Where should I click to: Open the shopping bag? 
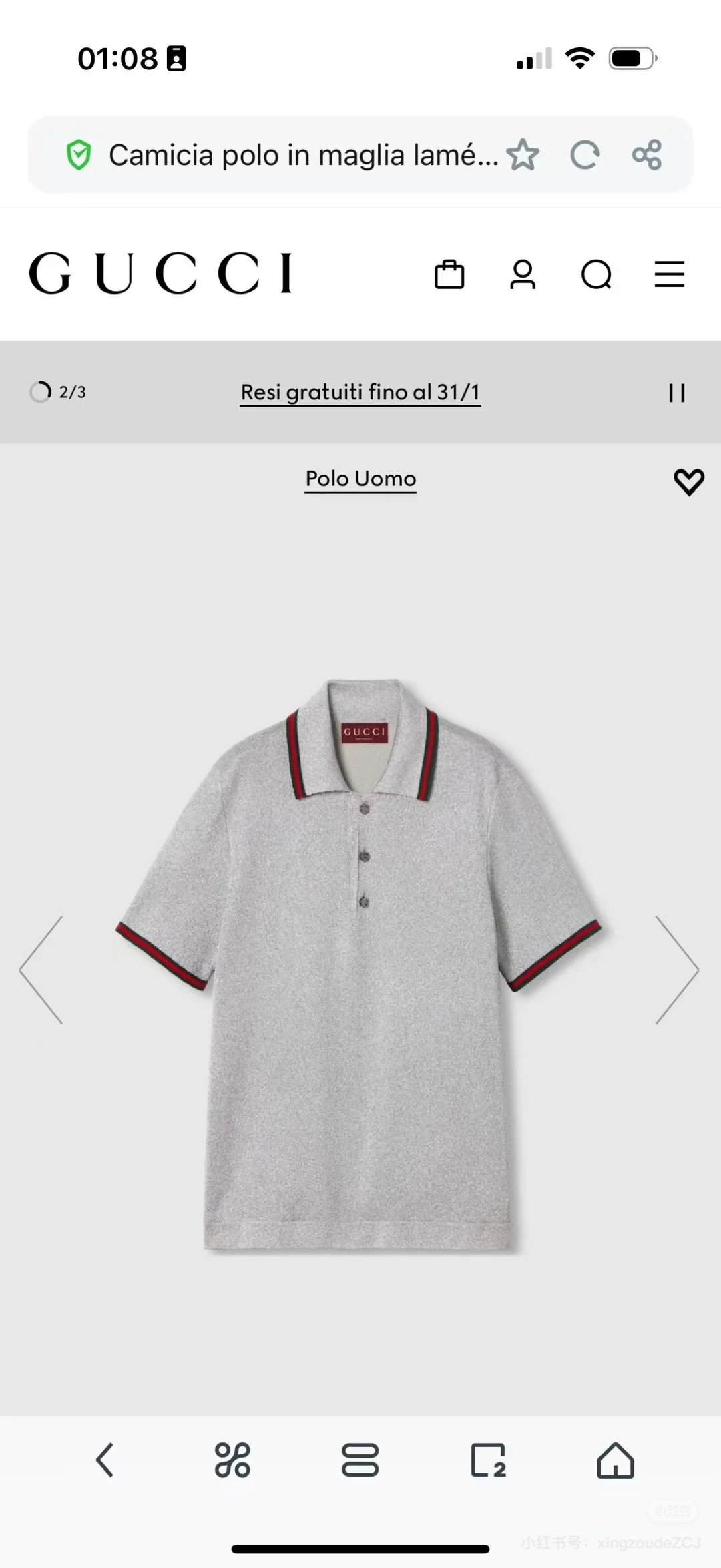(x=449, y=274)
